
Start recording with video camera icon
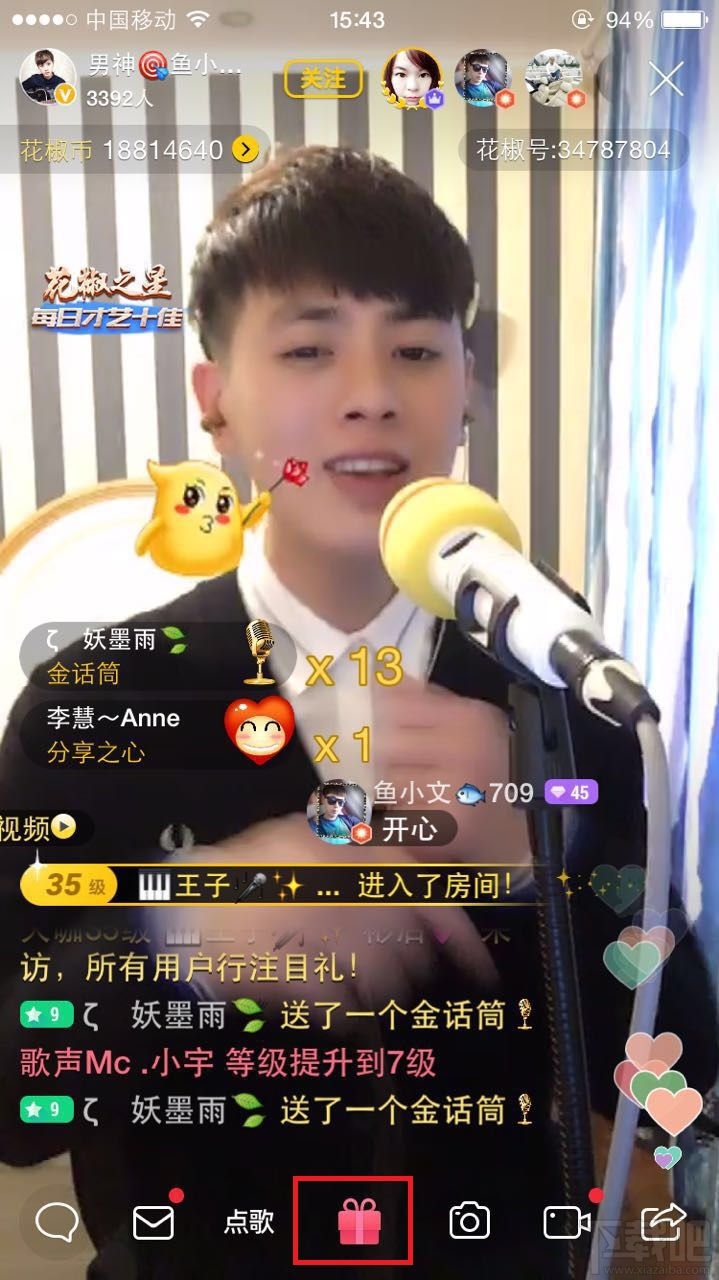[567, 1221]
